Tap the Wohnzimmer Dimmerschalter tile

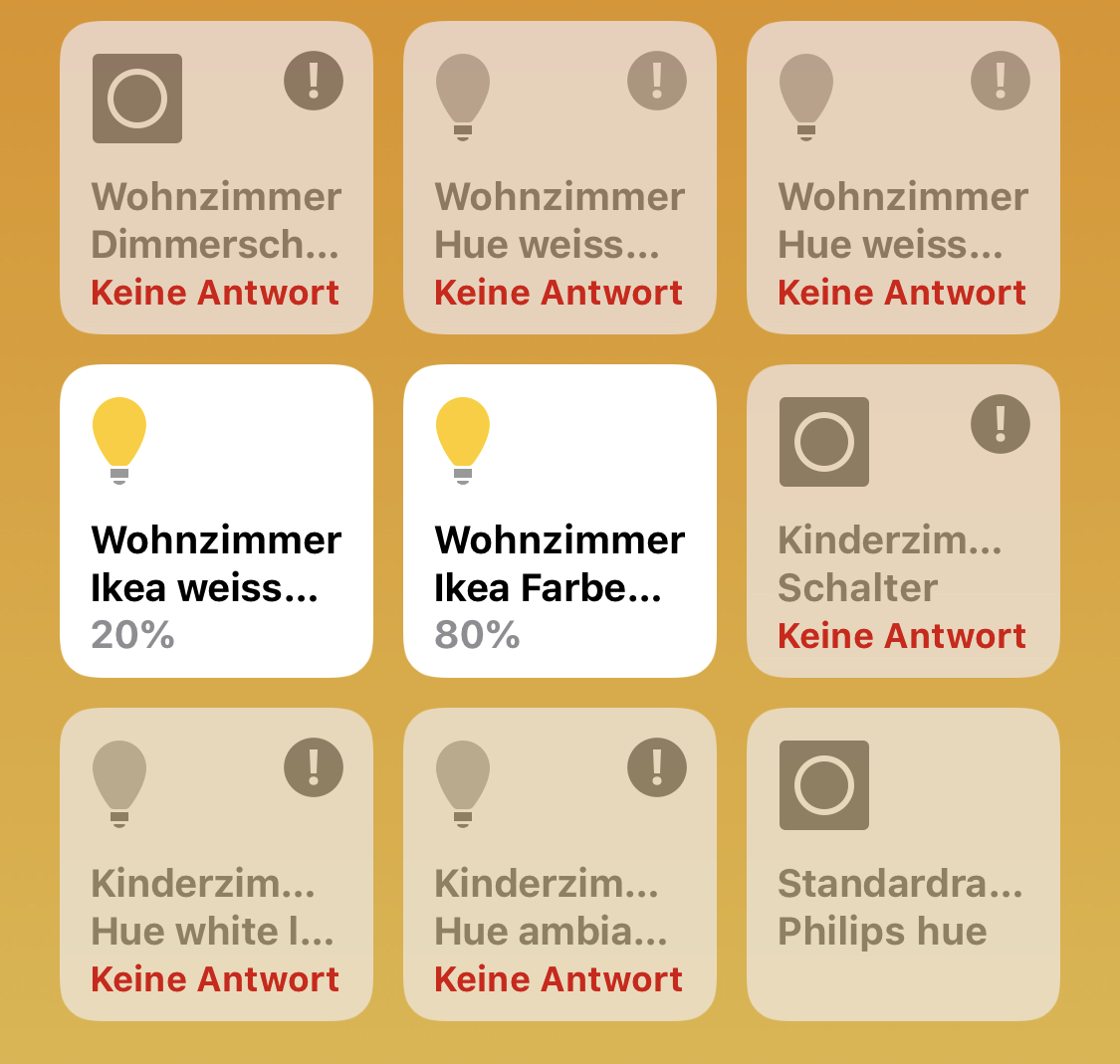click(x=216, y=178)
